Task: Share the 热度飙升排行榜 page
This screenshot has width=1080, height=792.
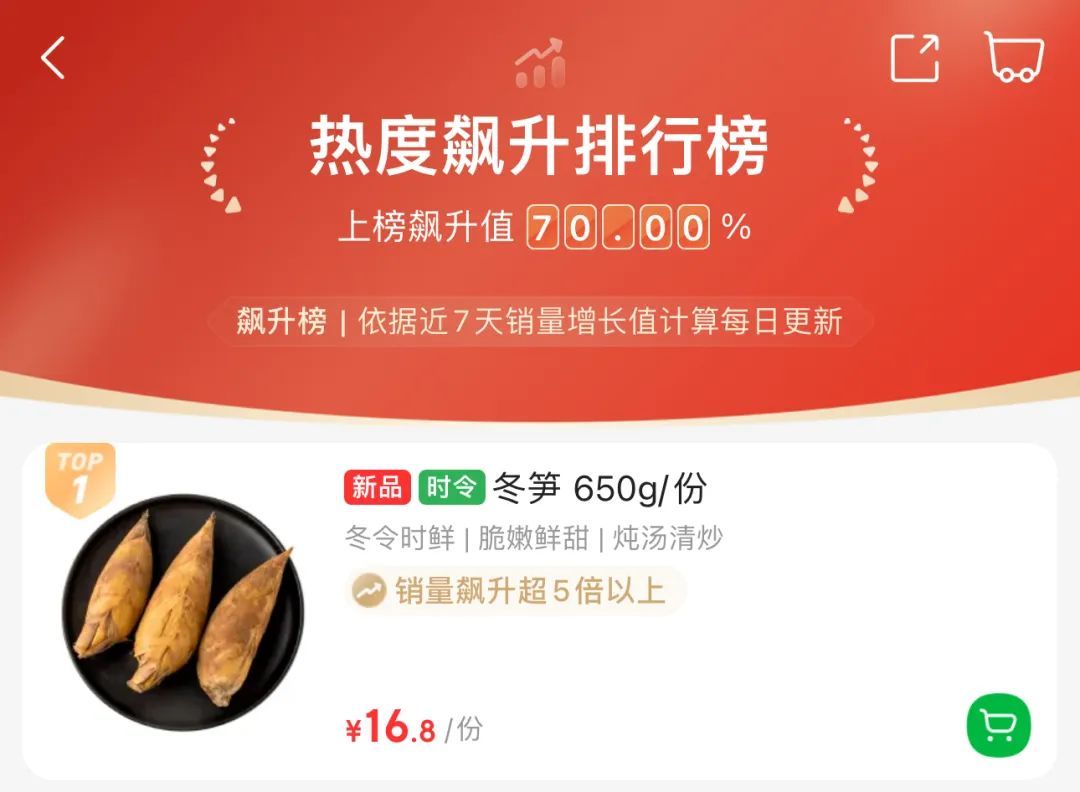Action: point(914,58)
